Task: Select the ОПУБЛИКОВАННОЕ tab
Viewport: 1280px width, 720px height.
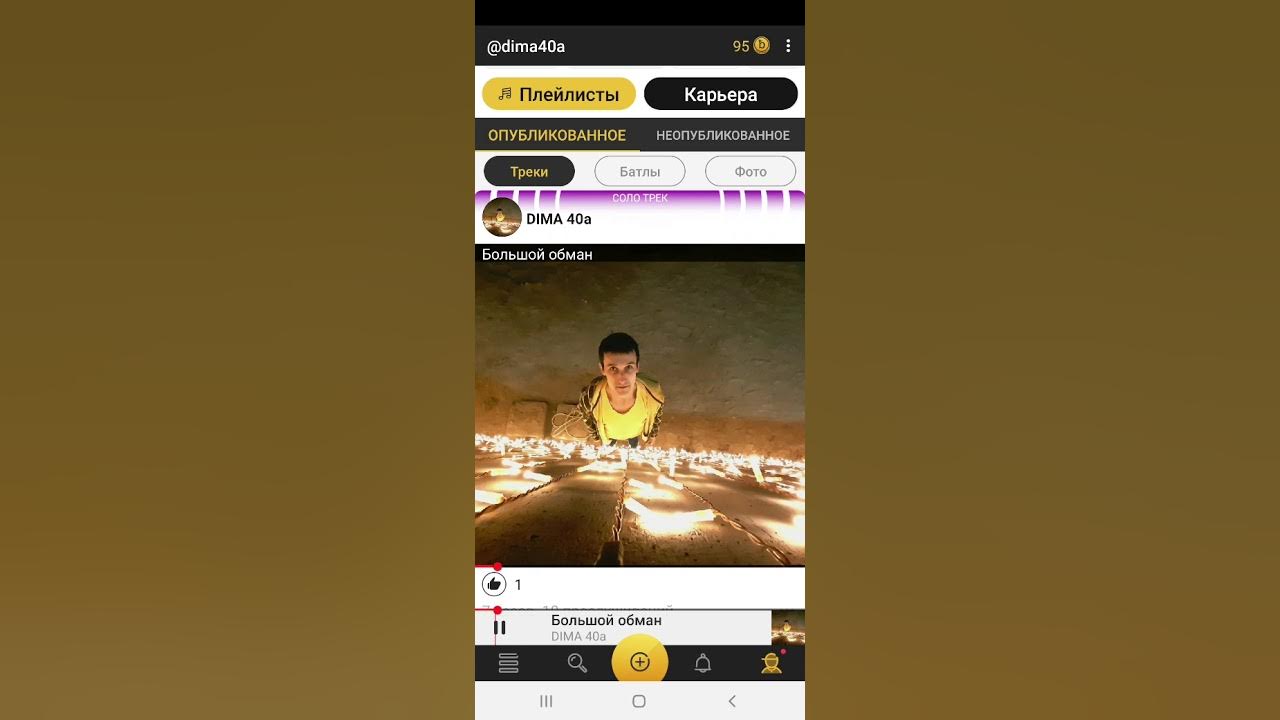Action: click(x=557, y=135)
